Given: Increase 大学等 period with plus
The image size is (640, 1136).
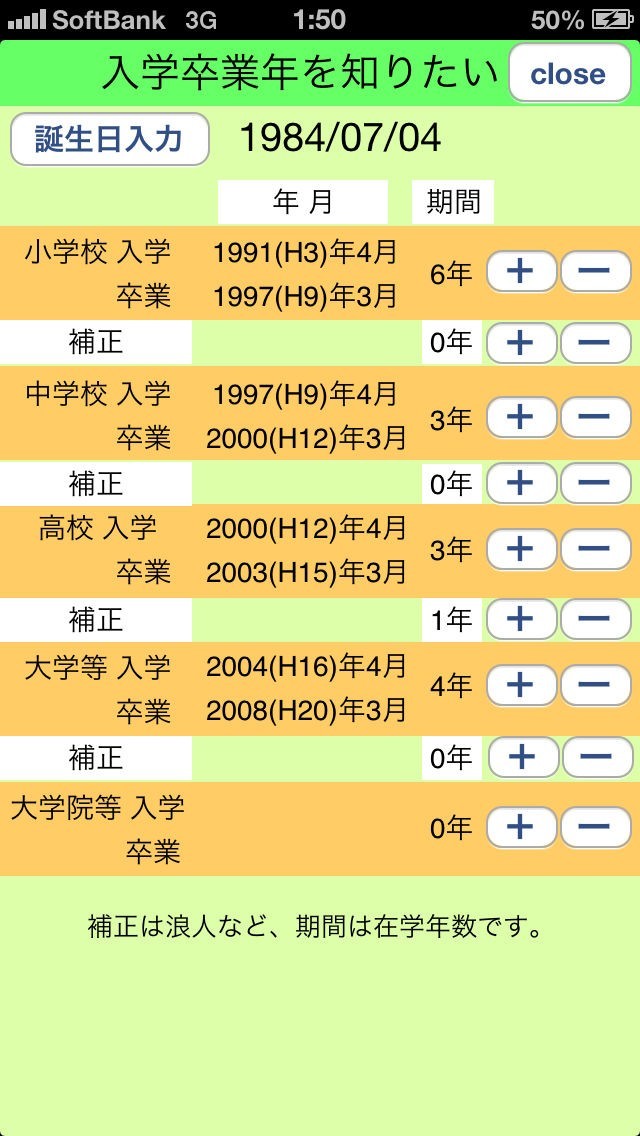Looking at the screenshot, I should coord(520,686).
